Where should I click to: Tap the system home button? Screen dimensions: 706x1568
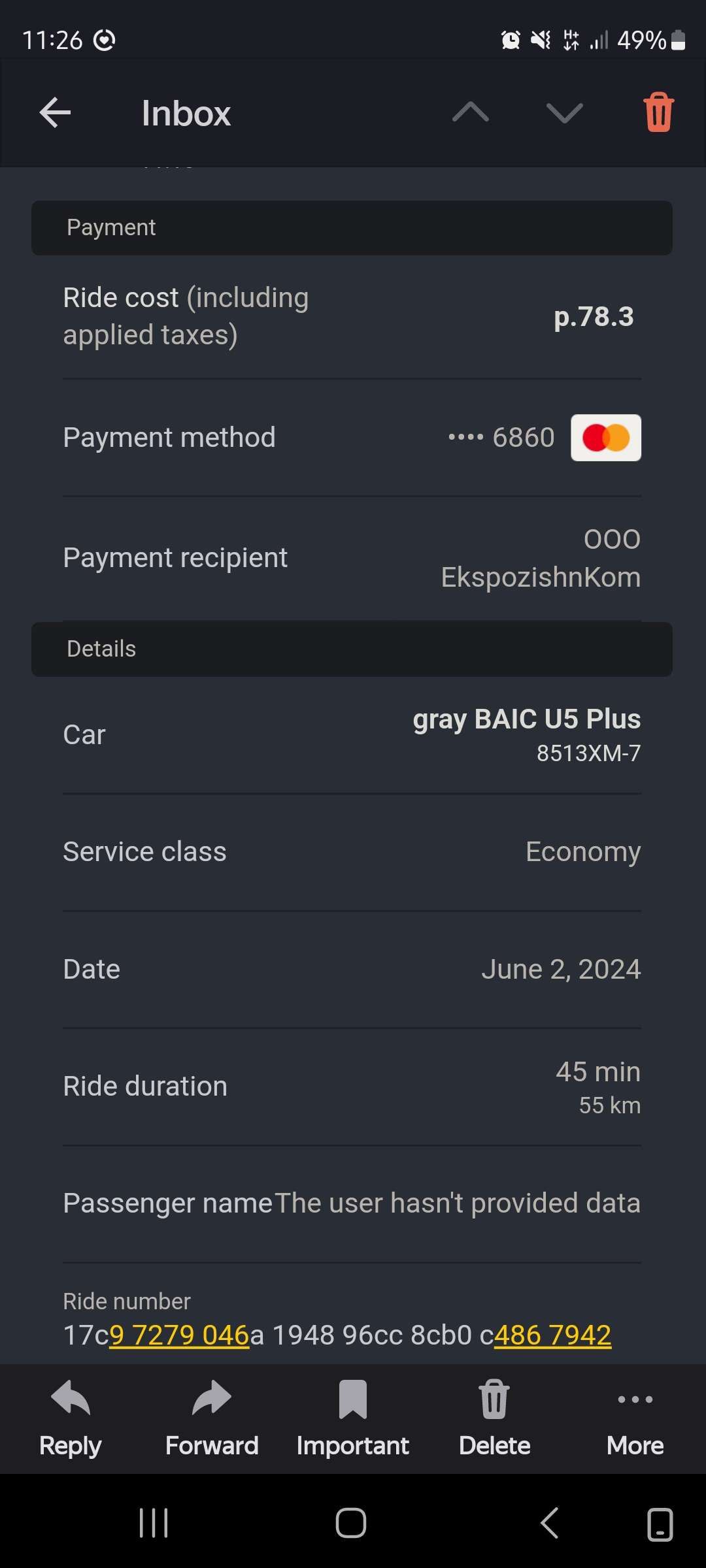[x=351, y=1524]
